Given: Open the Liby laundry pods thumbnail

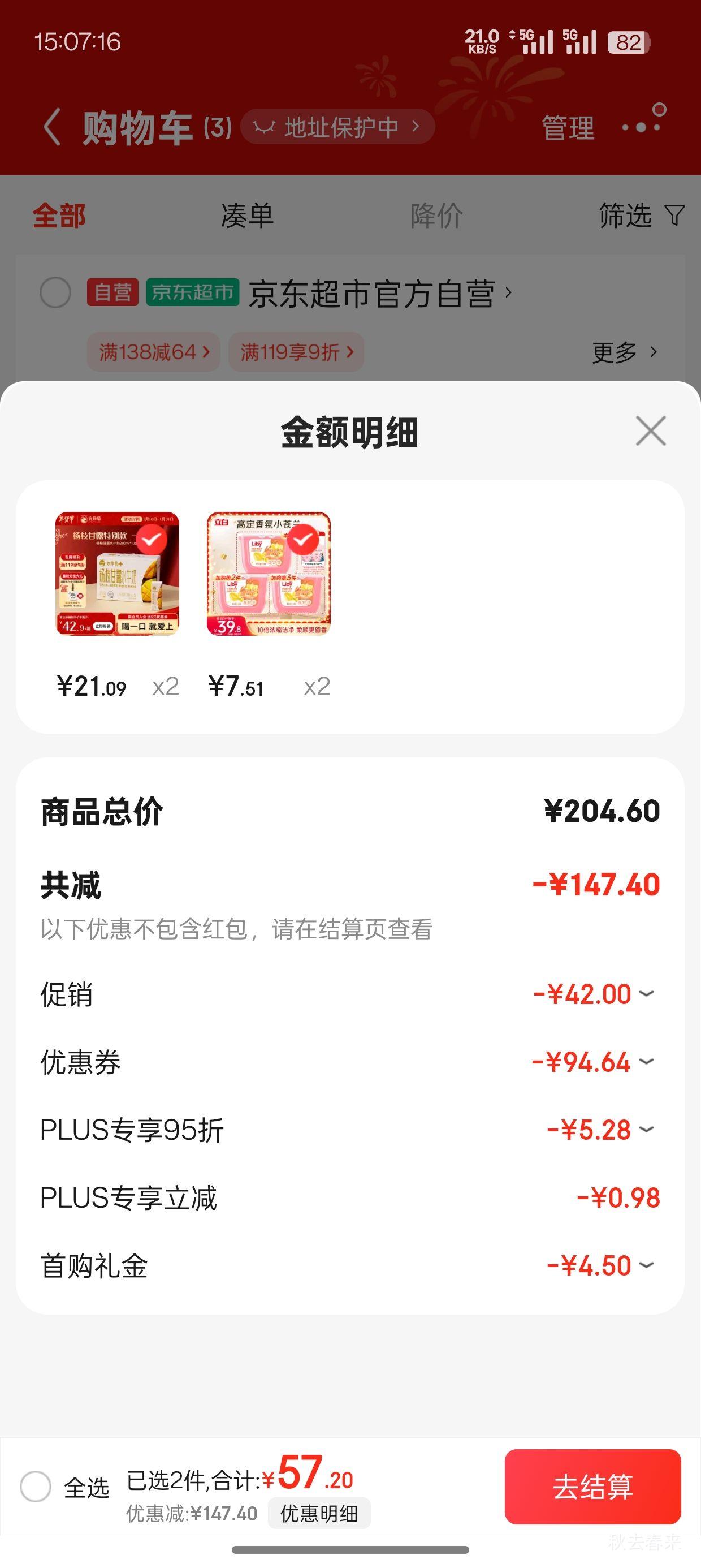Looking at the screenshot, I should [x=269, y=574].
